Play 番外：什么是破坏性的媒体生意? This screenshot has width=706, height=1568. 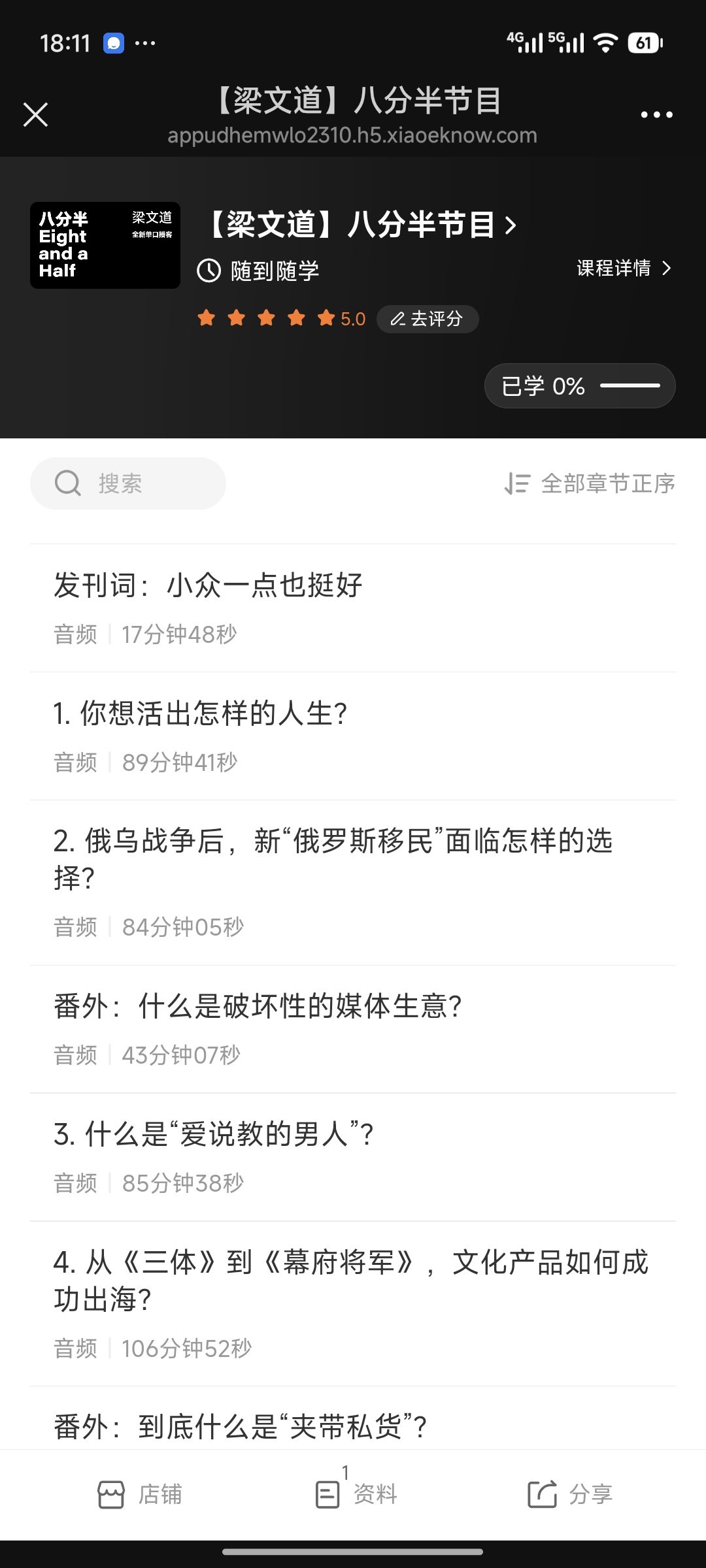353,1029
